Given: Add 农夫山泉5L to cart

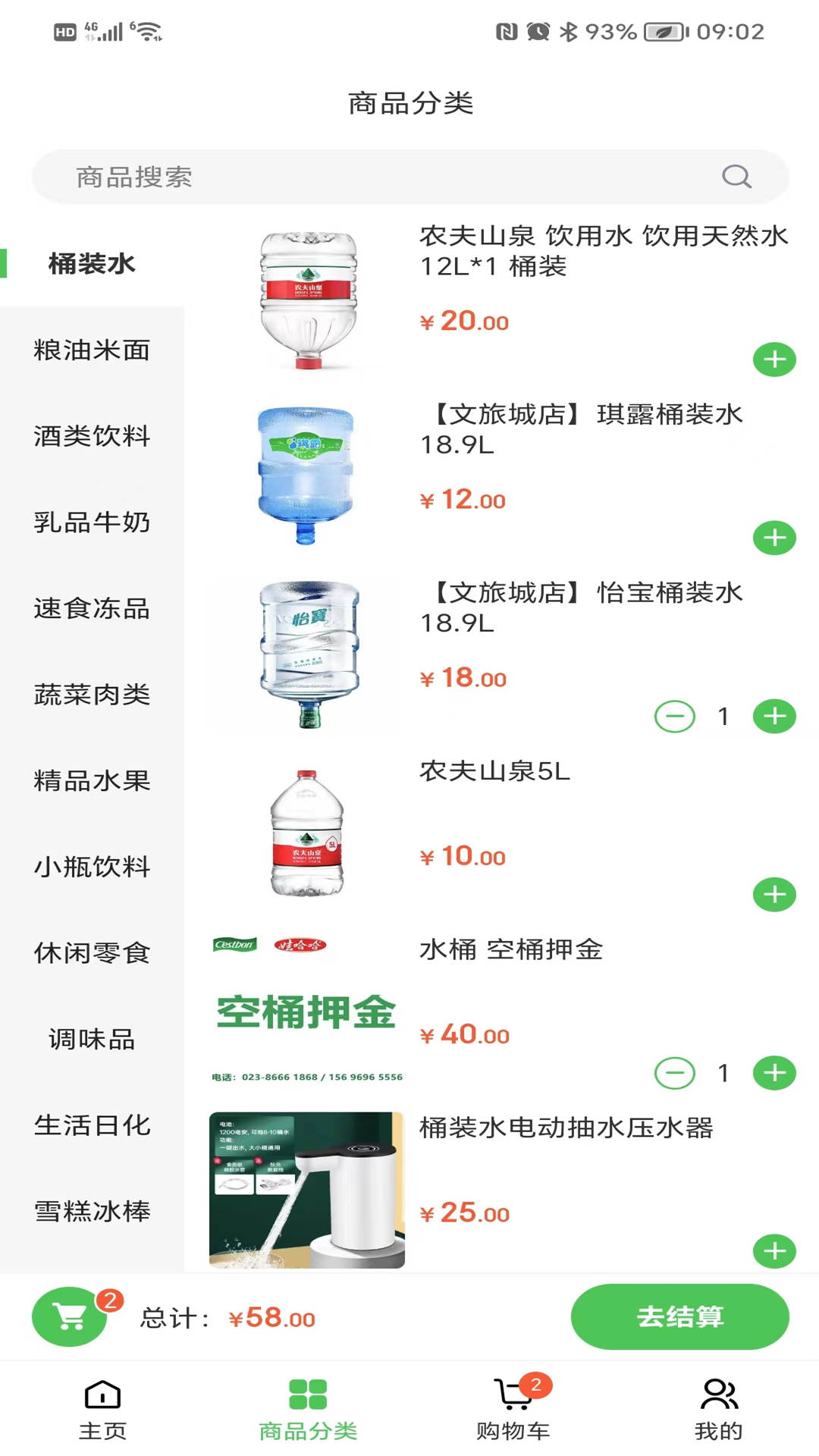Looking at the screenshot, I should (x=774, y=895).
